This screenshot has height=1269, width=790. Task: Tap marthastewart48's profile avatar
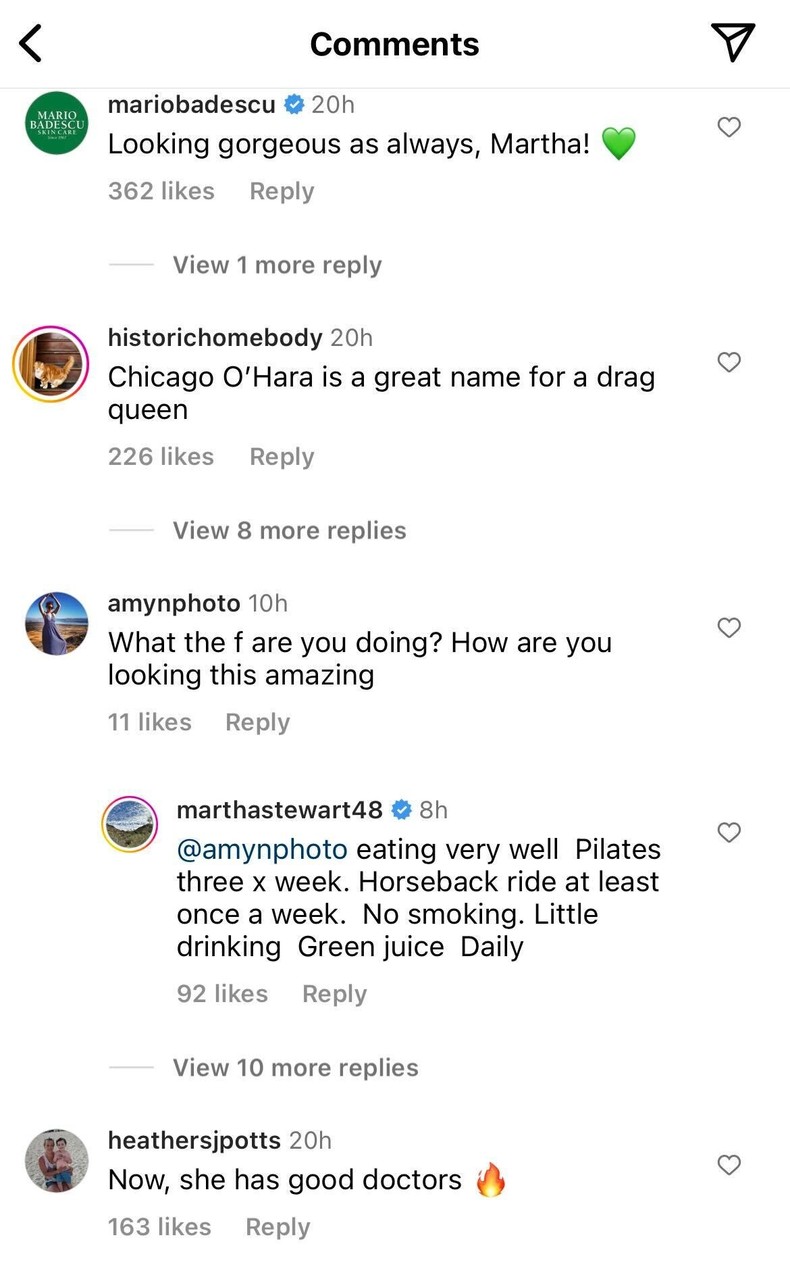128,824
